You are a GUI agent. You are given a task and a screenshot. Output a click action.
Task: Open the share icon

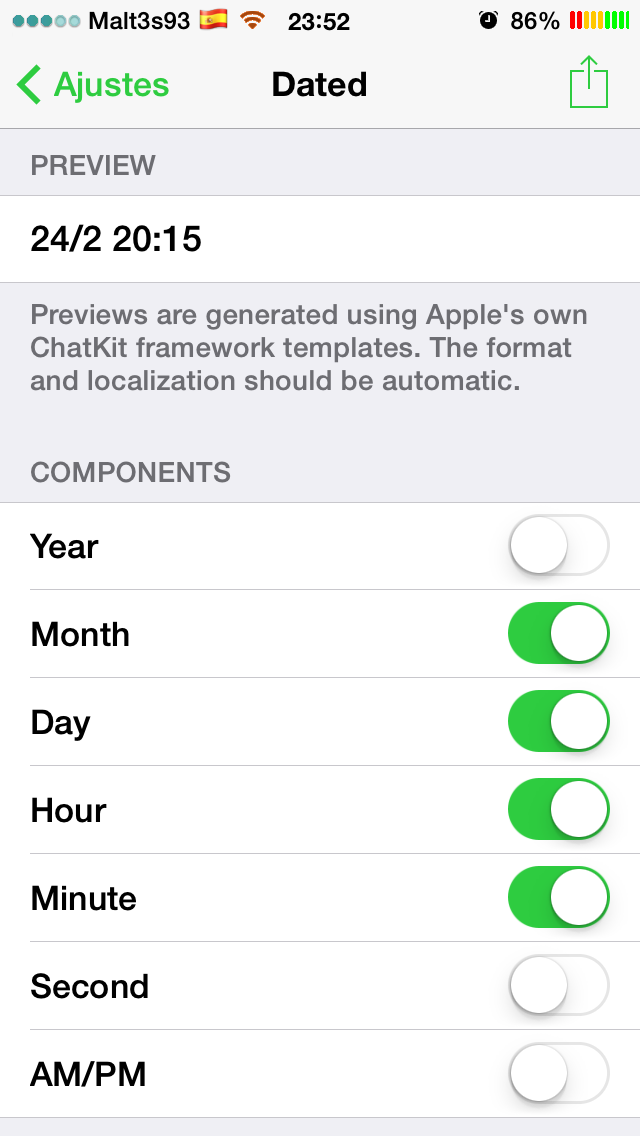point(589,82)
